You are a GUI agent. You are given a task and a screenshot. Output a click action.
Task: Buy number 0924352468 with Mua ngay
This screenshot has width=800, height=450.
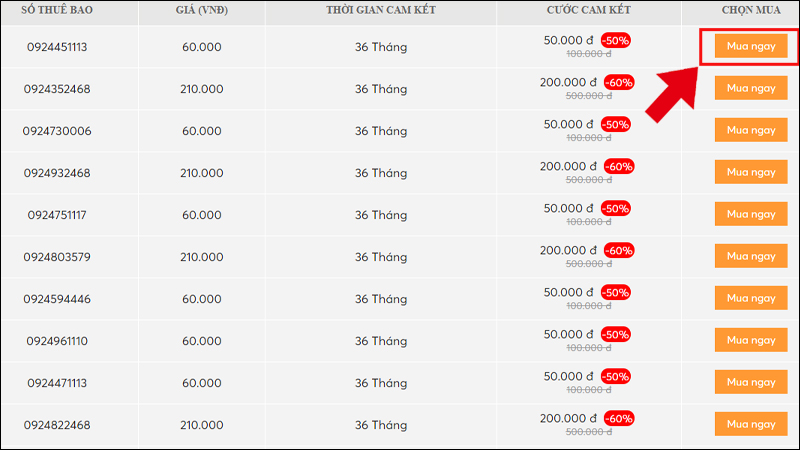point(751,88)
